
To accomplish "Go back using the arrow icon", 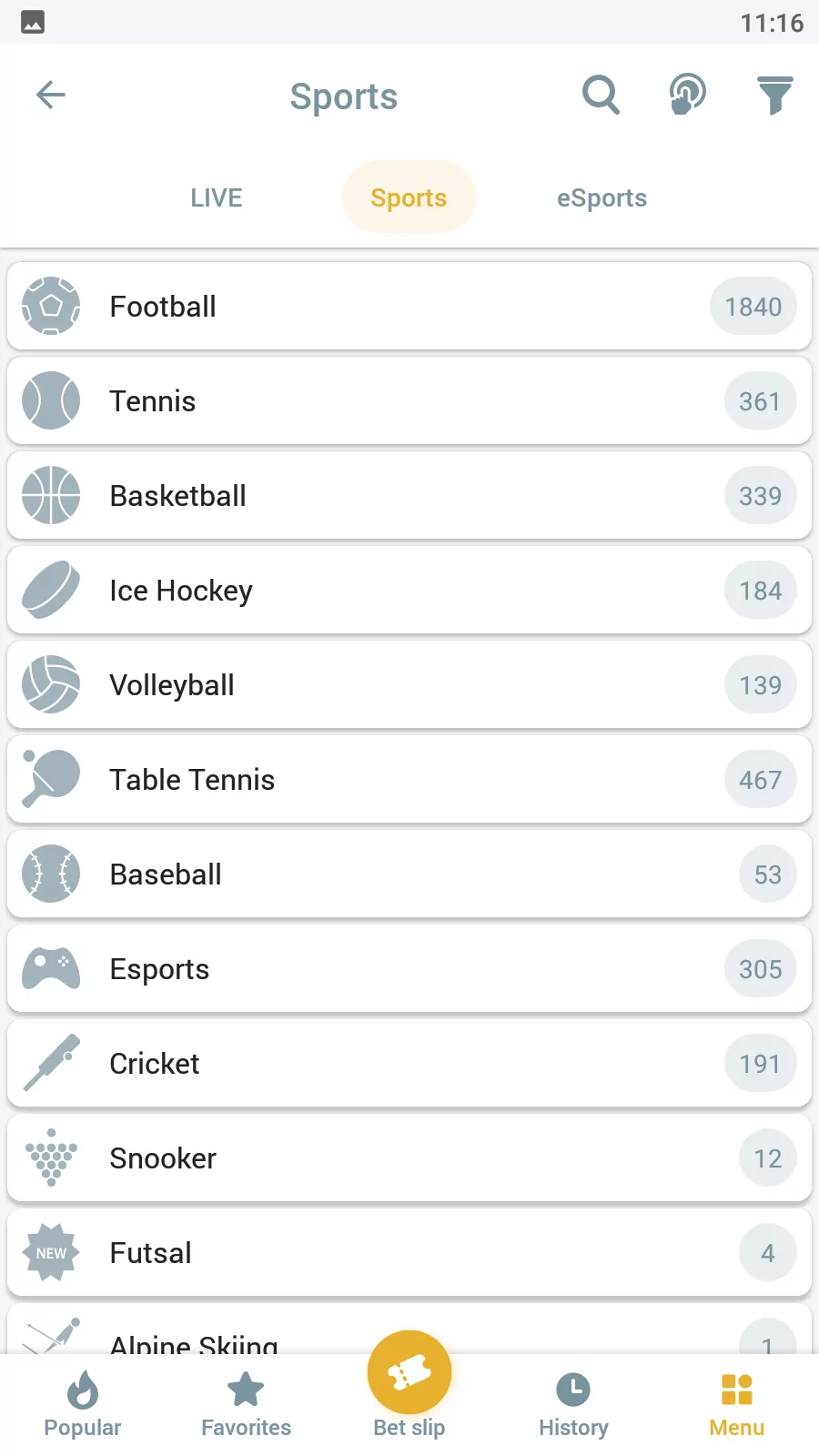I will (x=51, y=95).
